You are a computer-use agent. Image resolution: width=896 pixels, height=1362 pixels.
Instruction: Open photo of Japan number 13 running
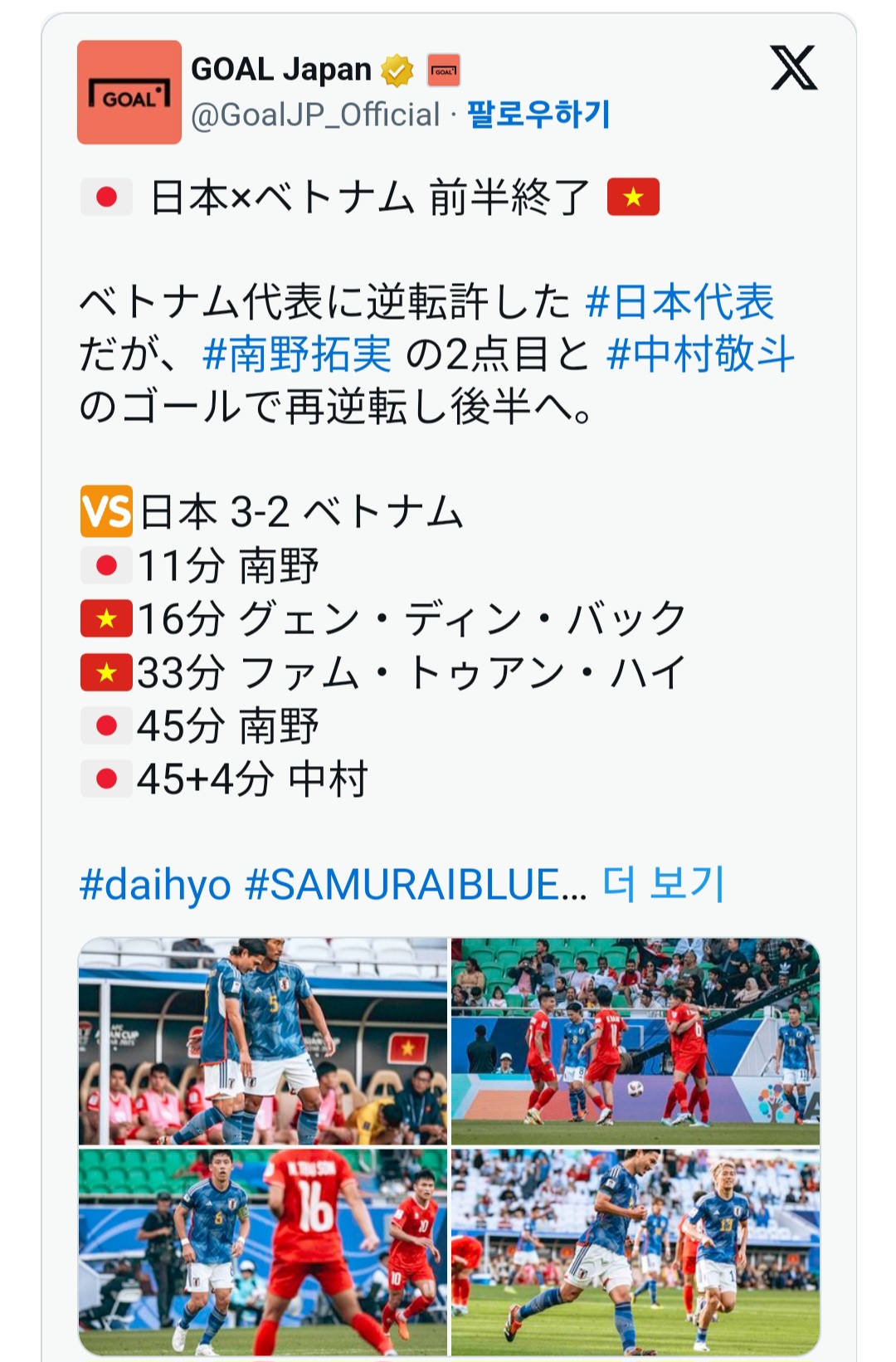coord(635,1251)
